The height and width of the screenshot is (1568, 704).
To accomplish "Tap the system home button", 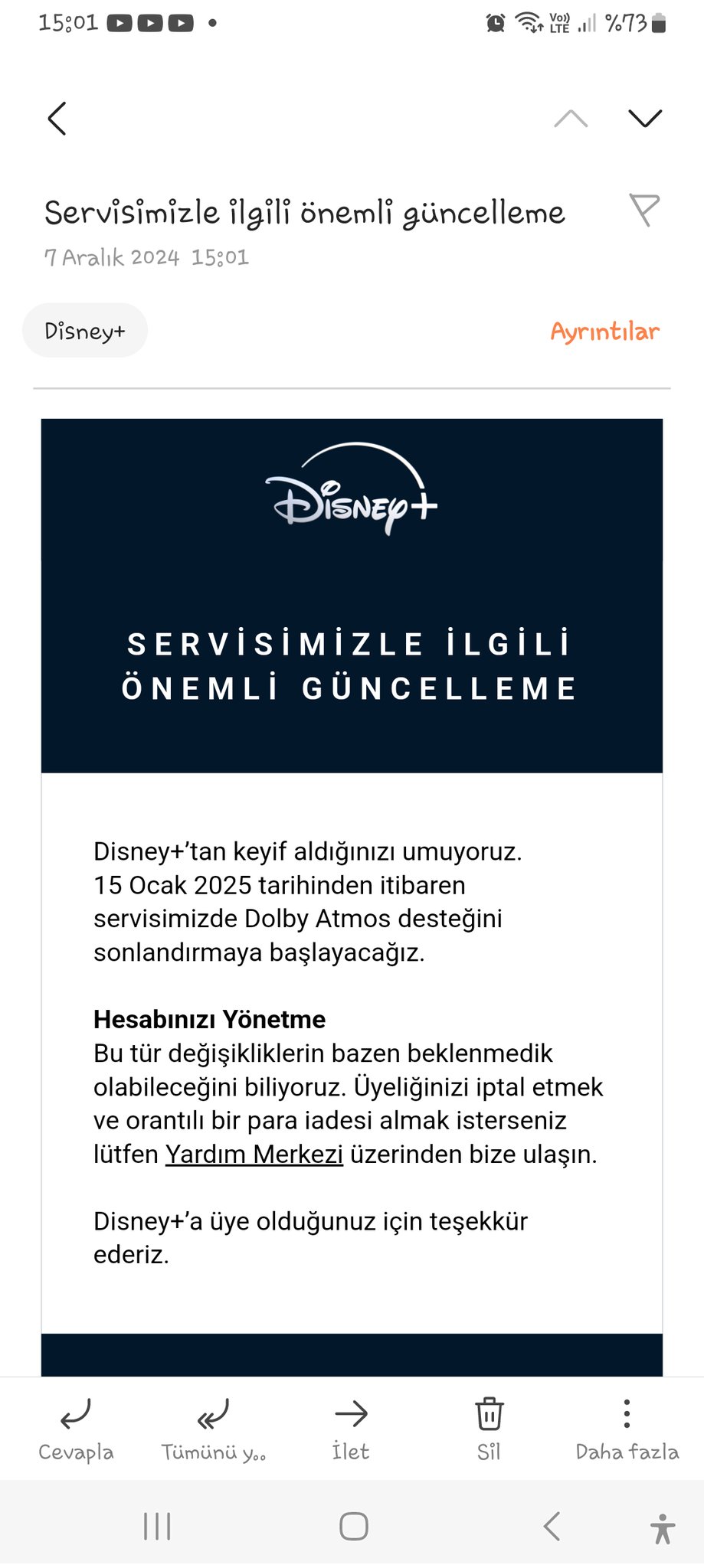I will pos(353,1526).
